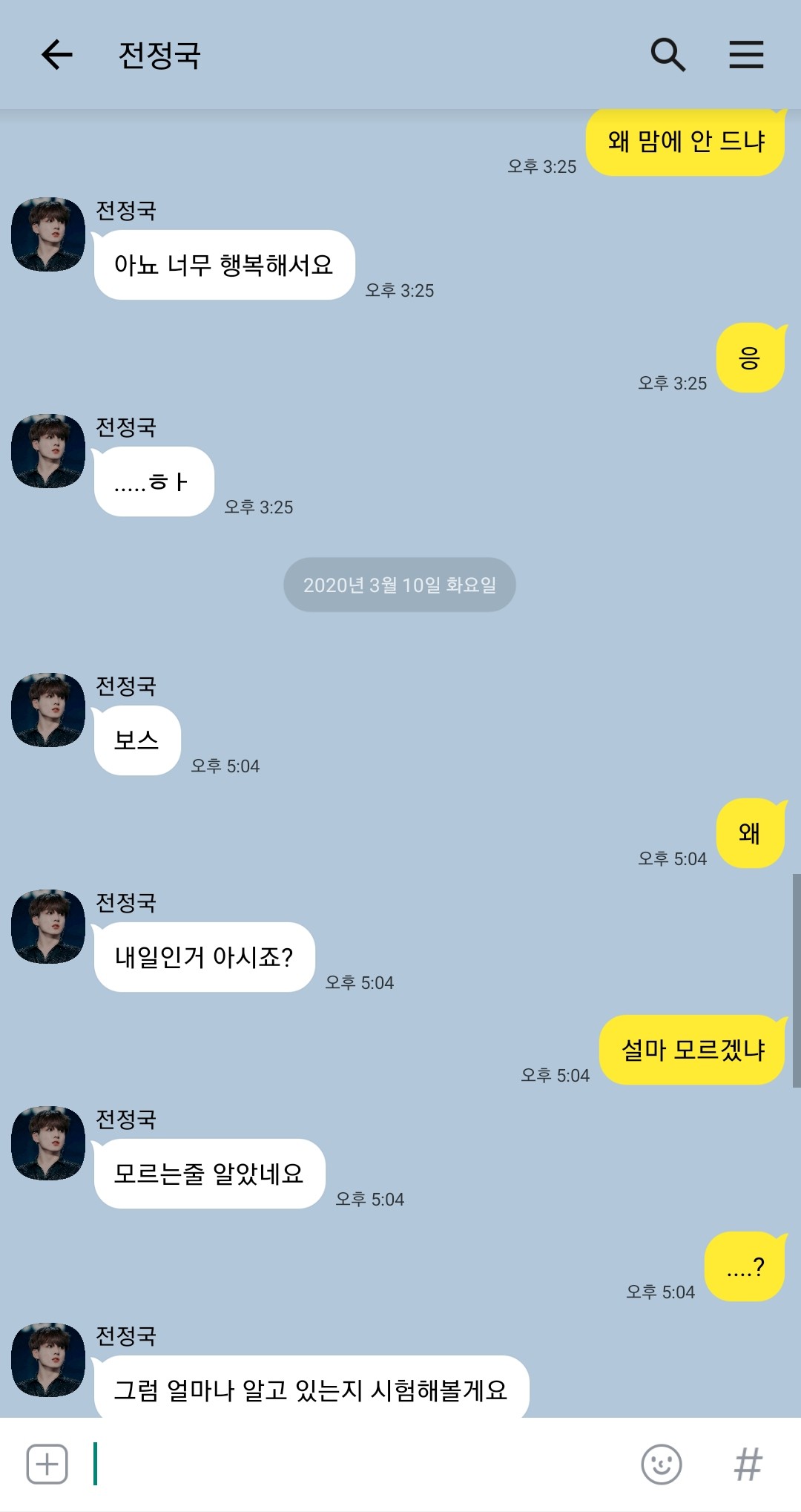Open 전정국's profile picture beside 내일인거 아시죠?
The width and height of the screenshot is (801, 1512).
[x=48, y=927]
